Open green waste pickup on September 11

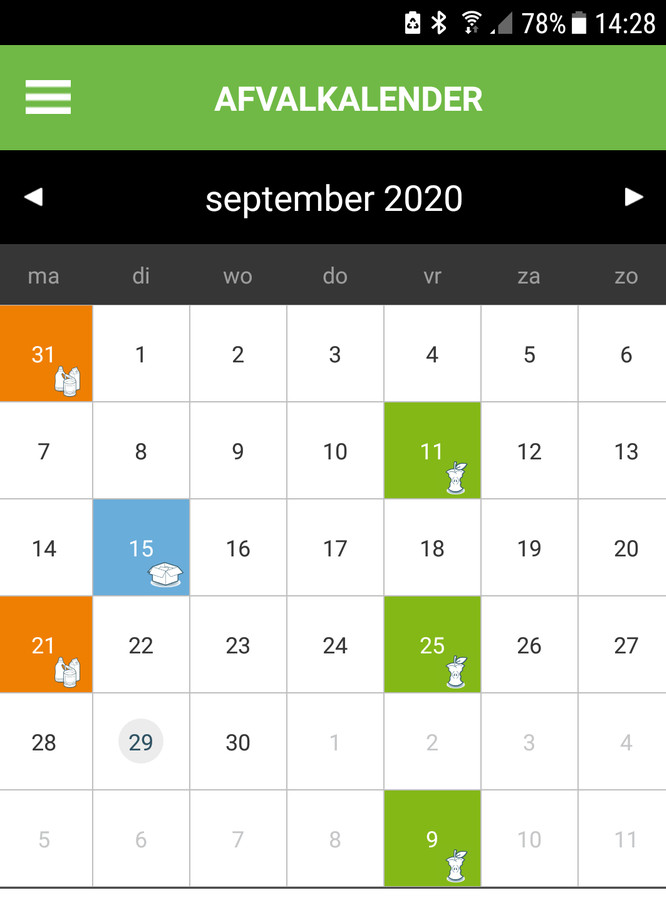(432, 451)
